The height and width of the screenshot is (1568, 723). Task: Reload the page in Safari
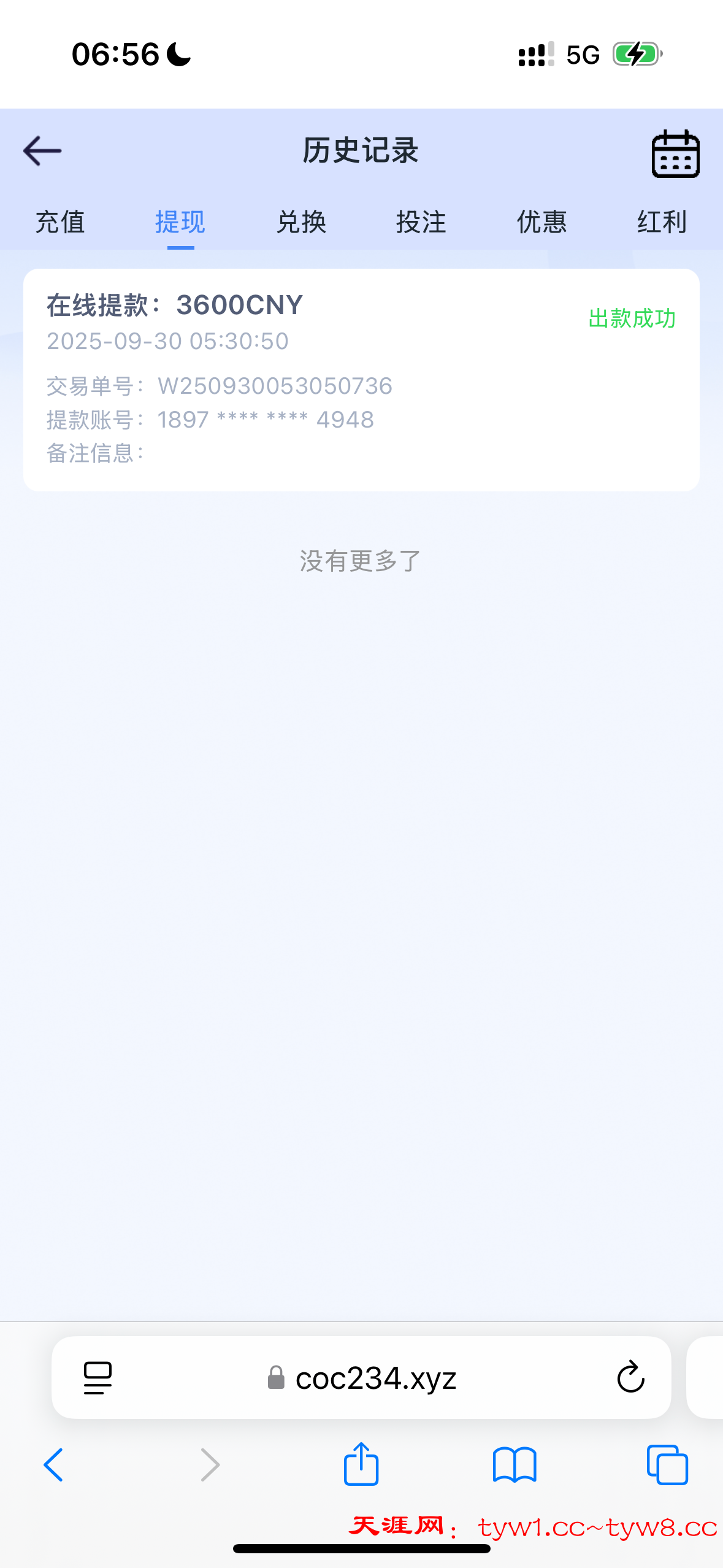tap(630, 1378)
